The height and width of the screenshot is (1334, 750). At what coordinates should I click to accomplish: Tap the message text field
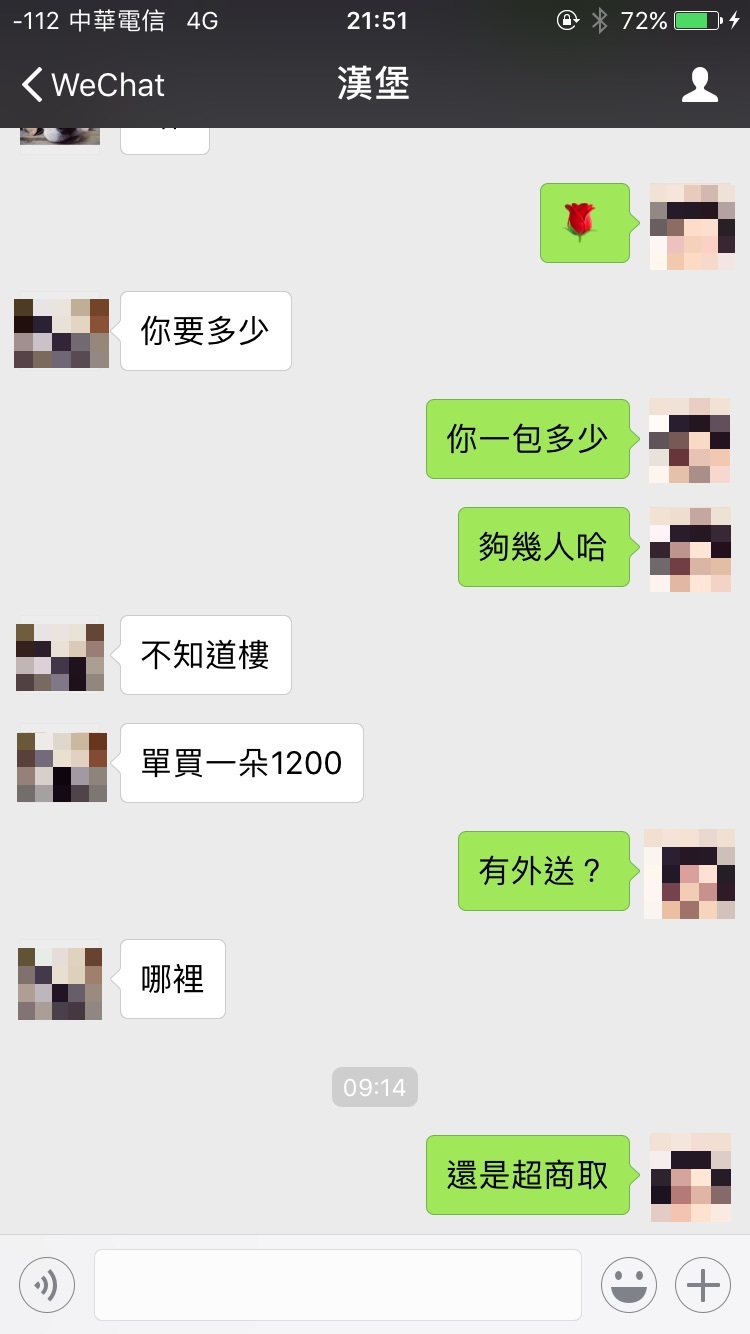coord(338,1284)
